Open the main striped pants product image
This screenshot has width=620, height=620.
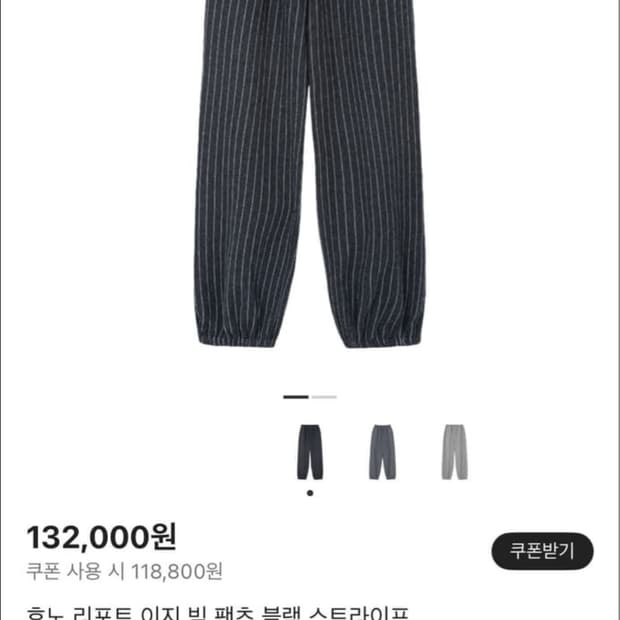click(x=310, y=174)
